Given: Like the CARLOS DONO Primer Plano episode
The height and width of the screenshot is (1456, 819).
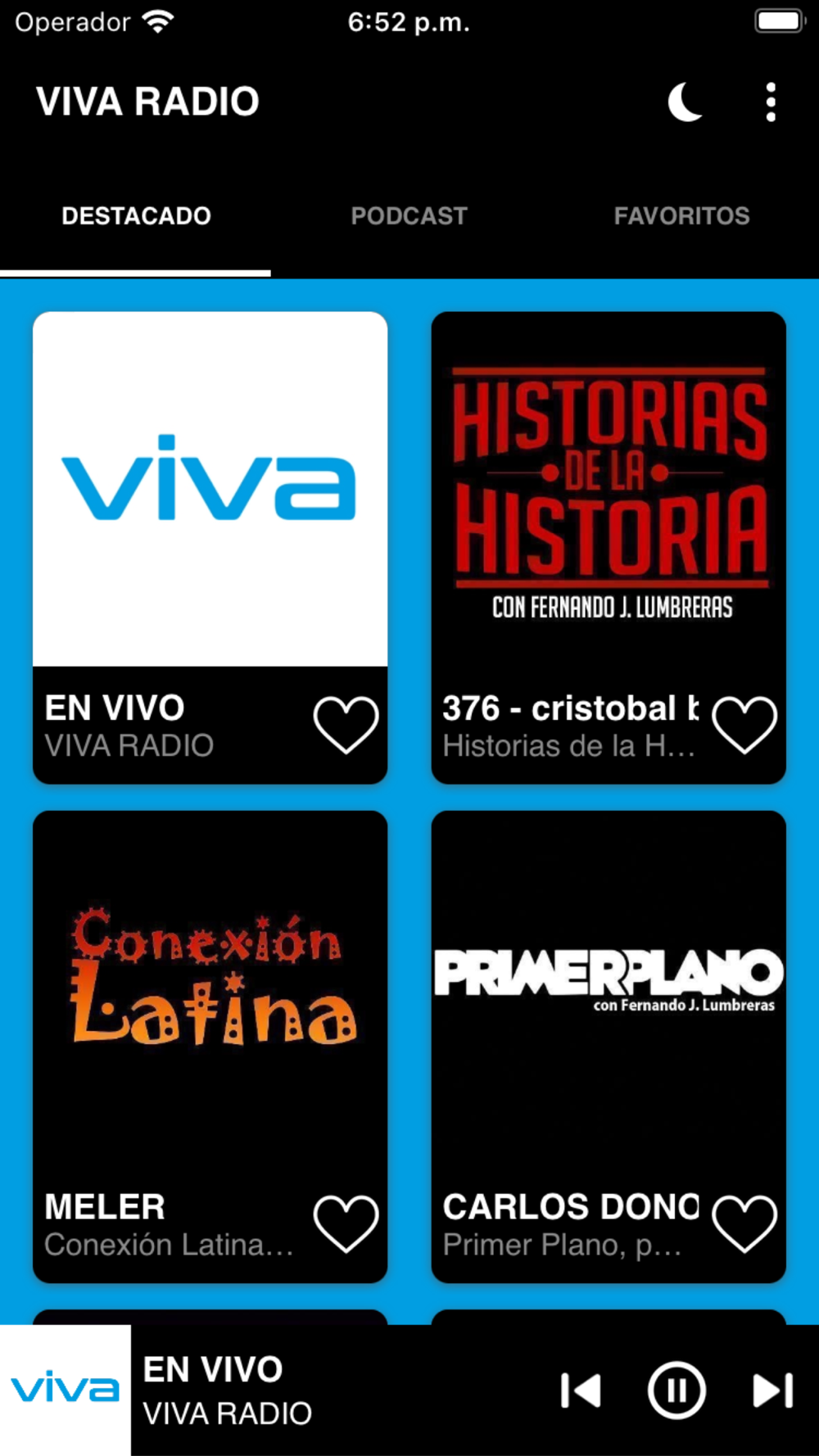Looking at the screenshot, I should [744, 1223].
